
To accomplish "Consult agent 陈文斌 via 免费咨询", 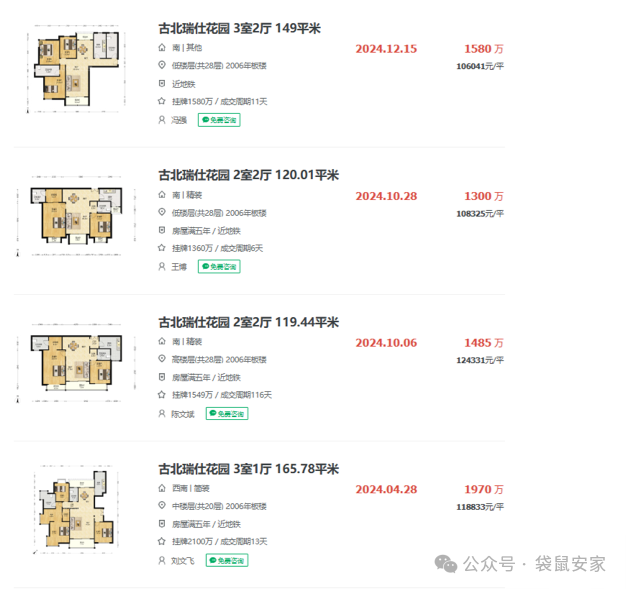I will [226, 413].
